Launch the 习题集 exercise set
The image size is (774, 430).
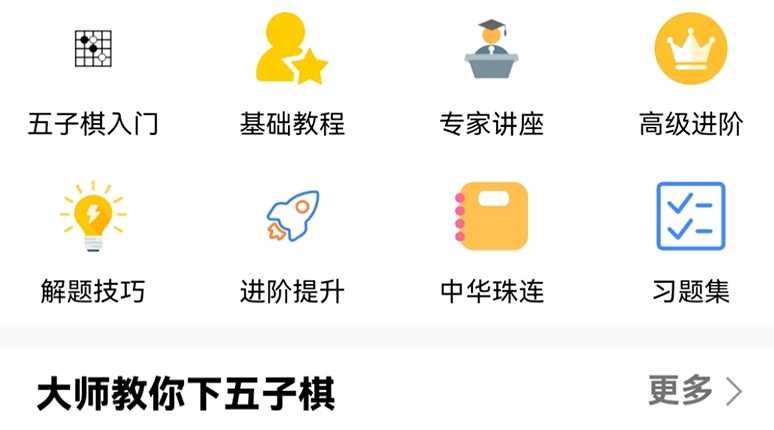point(690,217)
